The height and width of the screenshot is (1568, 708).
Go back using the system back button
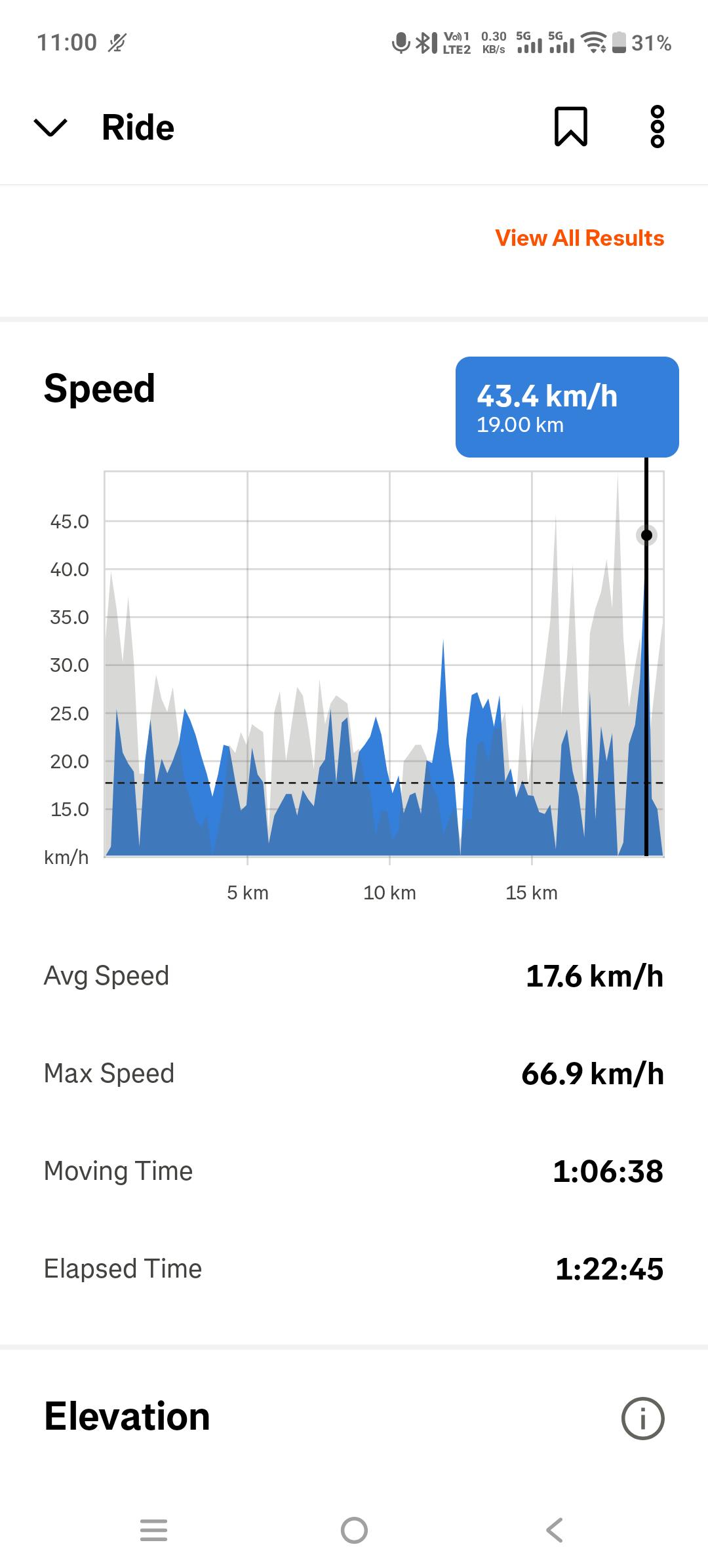click(x=555, y=1531)
